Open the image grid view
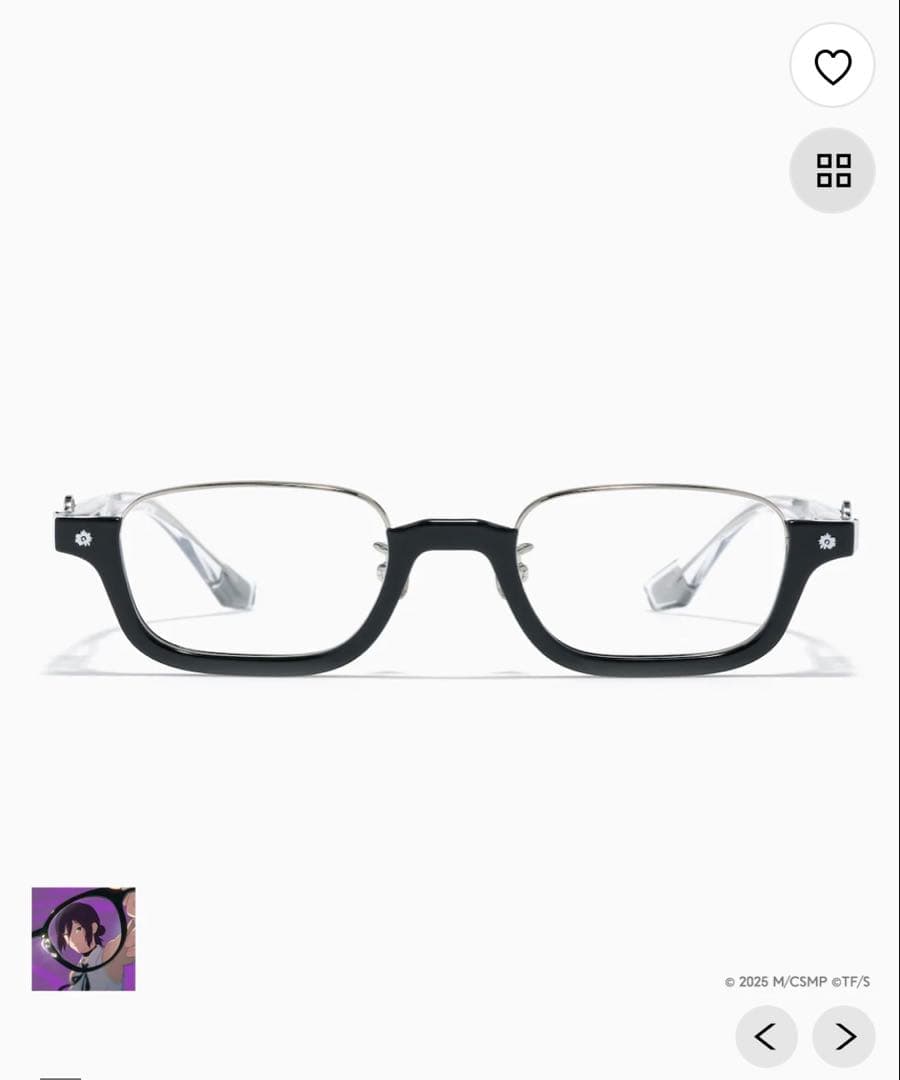This screenshot has height=1080, width=900. 832,170
